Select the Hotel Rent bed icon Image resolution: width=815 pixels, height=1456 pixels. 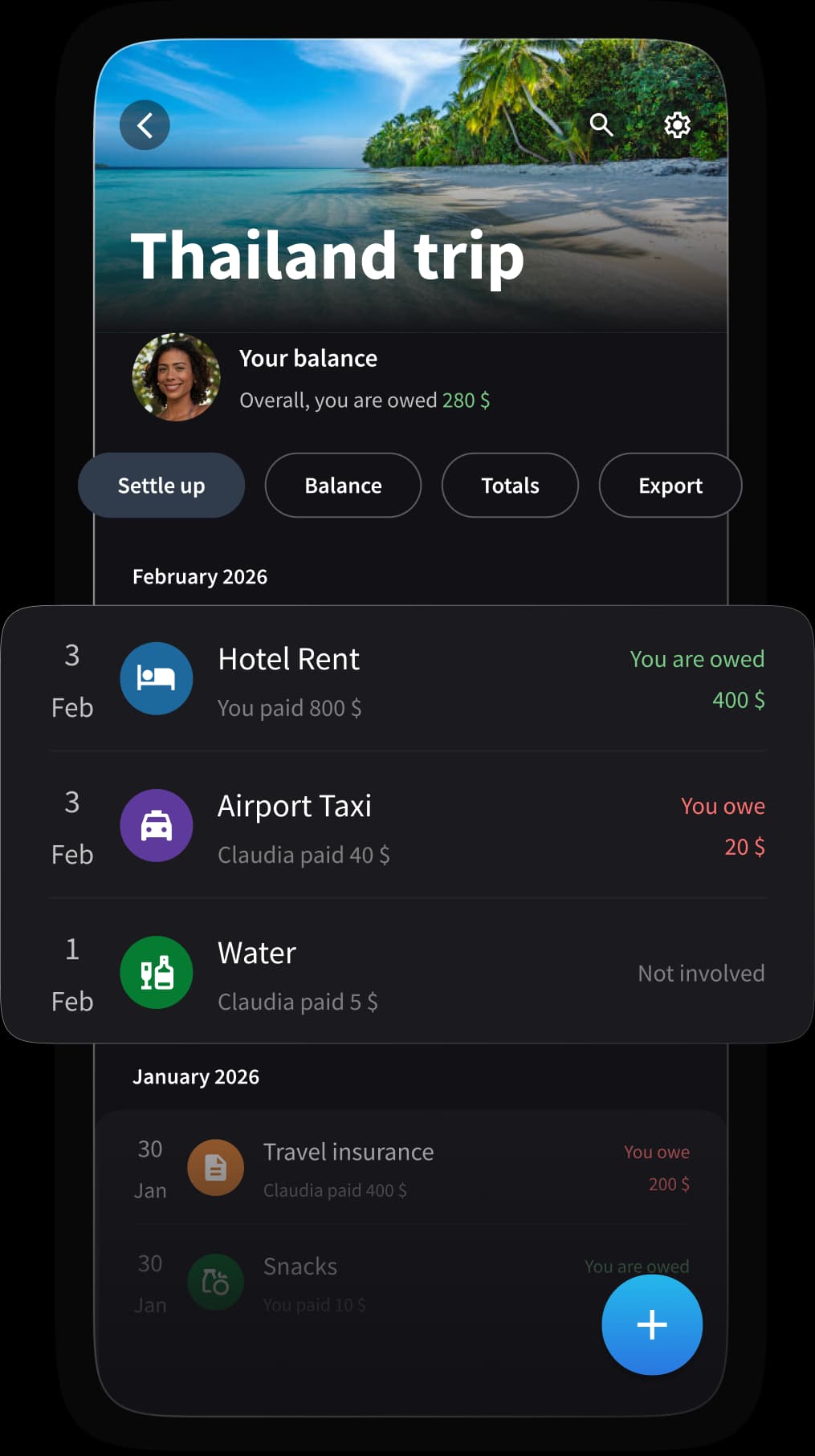(x=156, y=678)
